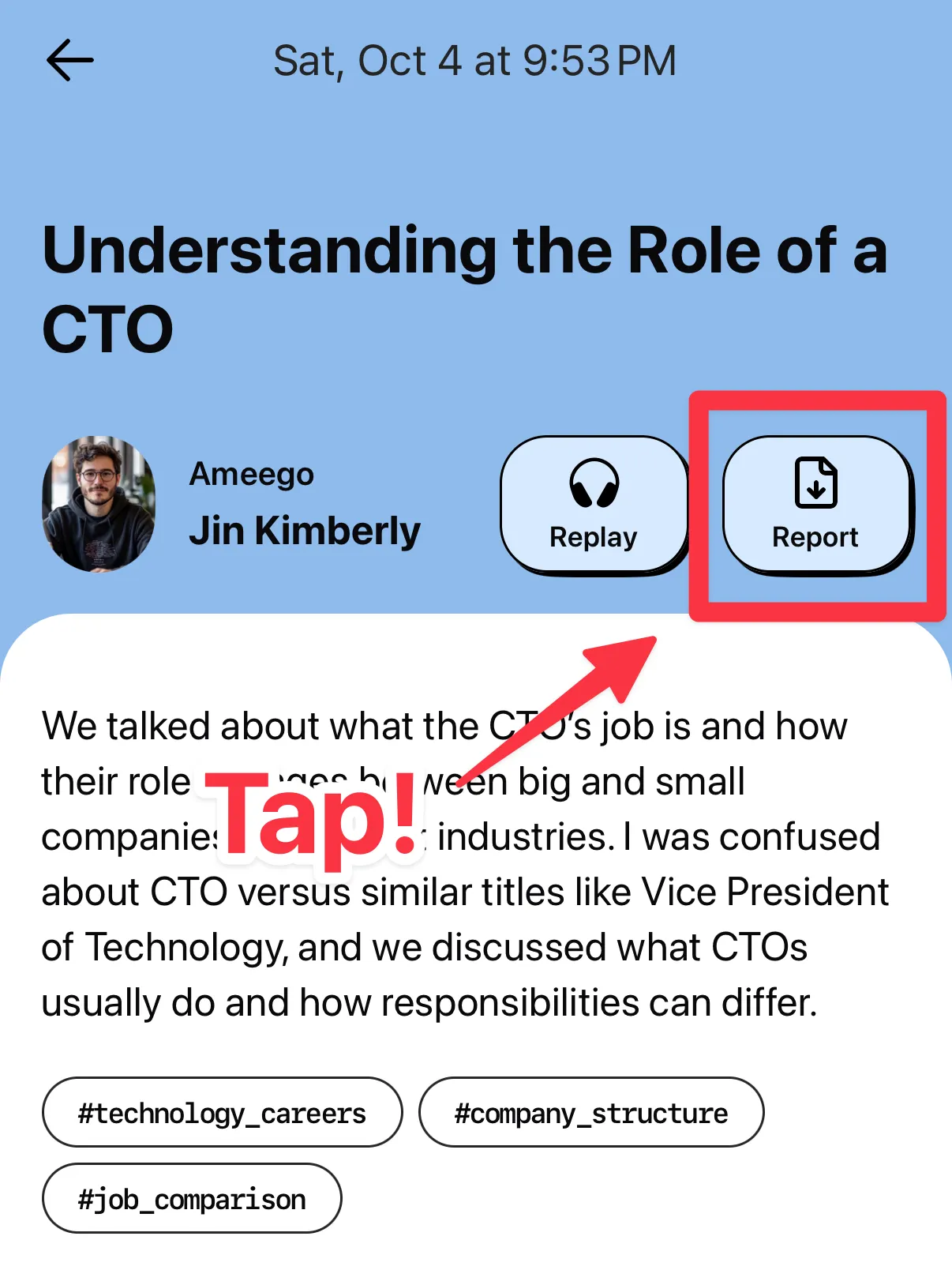
Task: Replay the conversation with headphones button
Action: click(594, 504)
